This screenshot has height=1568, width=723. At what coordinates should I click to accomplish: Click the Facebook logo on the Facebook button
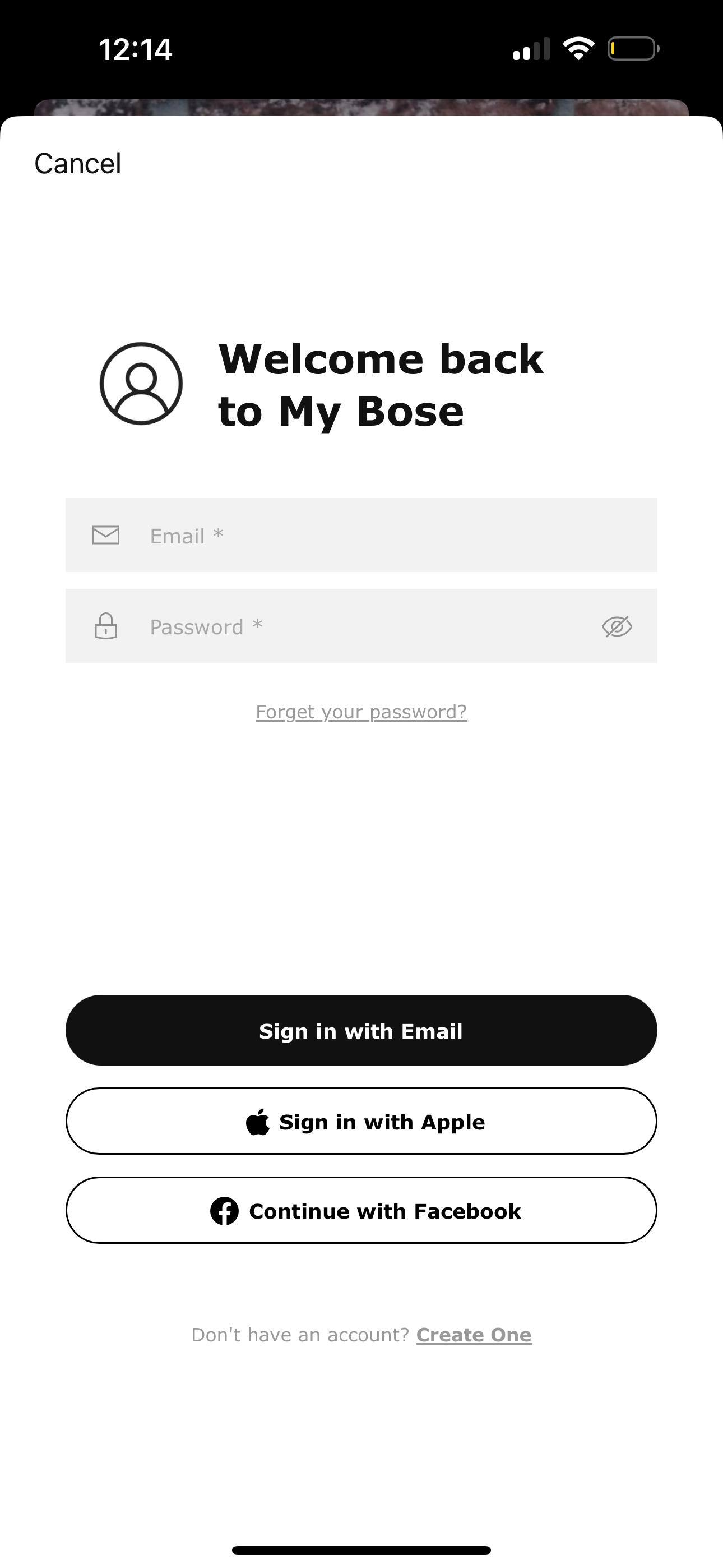tap(226, 1210)
